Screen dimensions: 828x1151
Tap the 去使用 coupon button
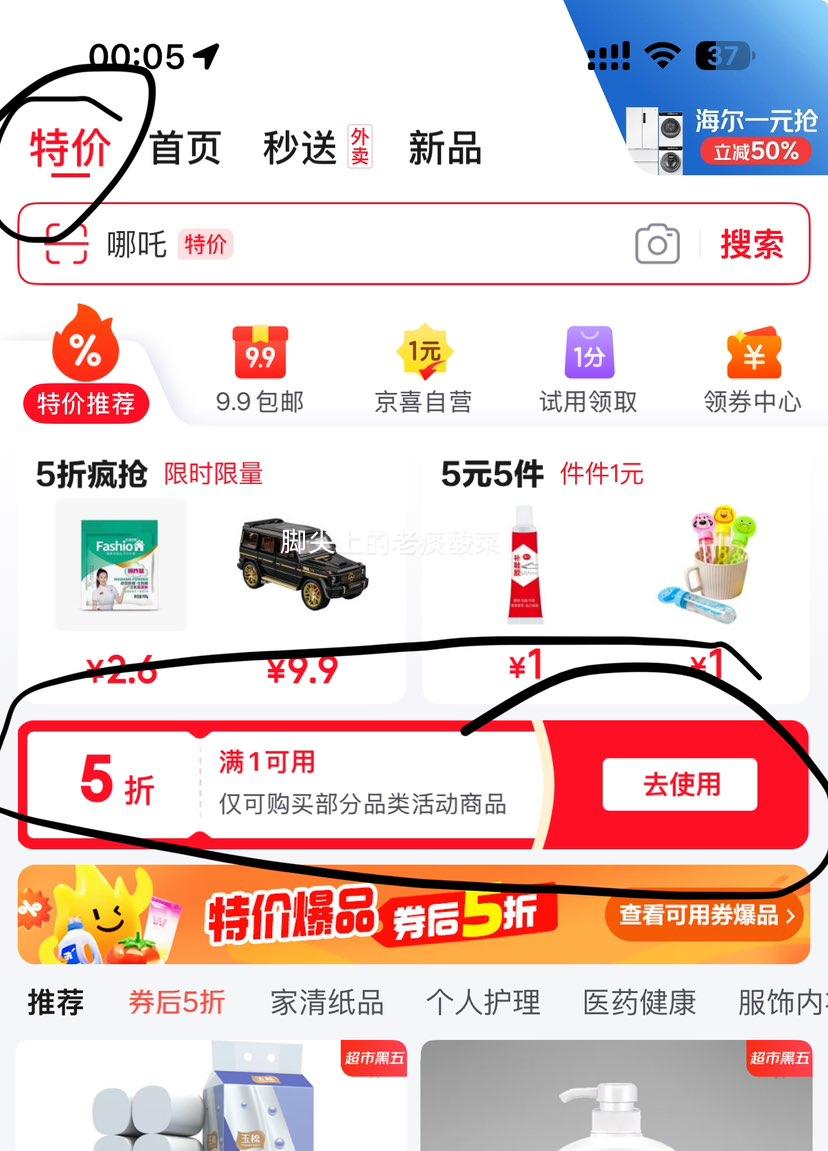679,786
